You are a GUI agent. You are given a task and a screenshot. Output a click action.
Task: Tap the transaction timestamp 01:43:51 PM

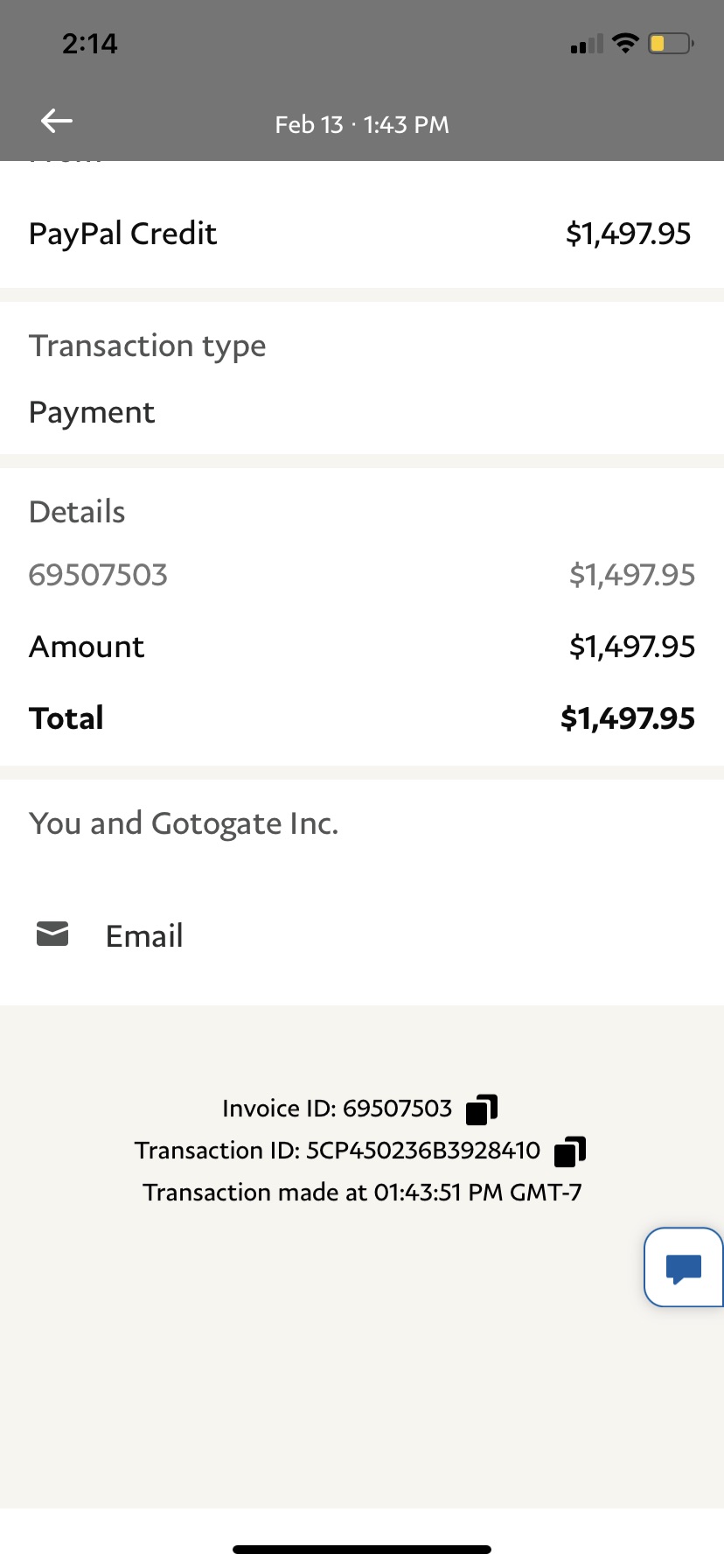click(x=362, y=1192)
